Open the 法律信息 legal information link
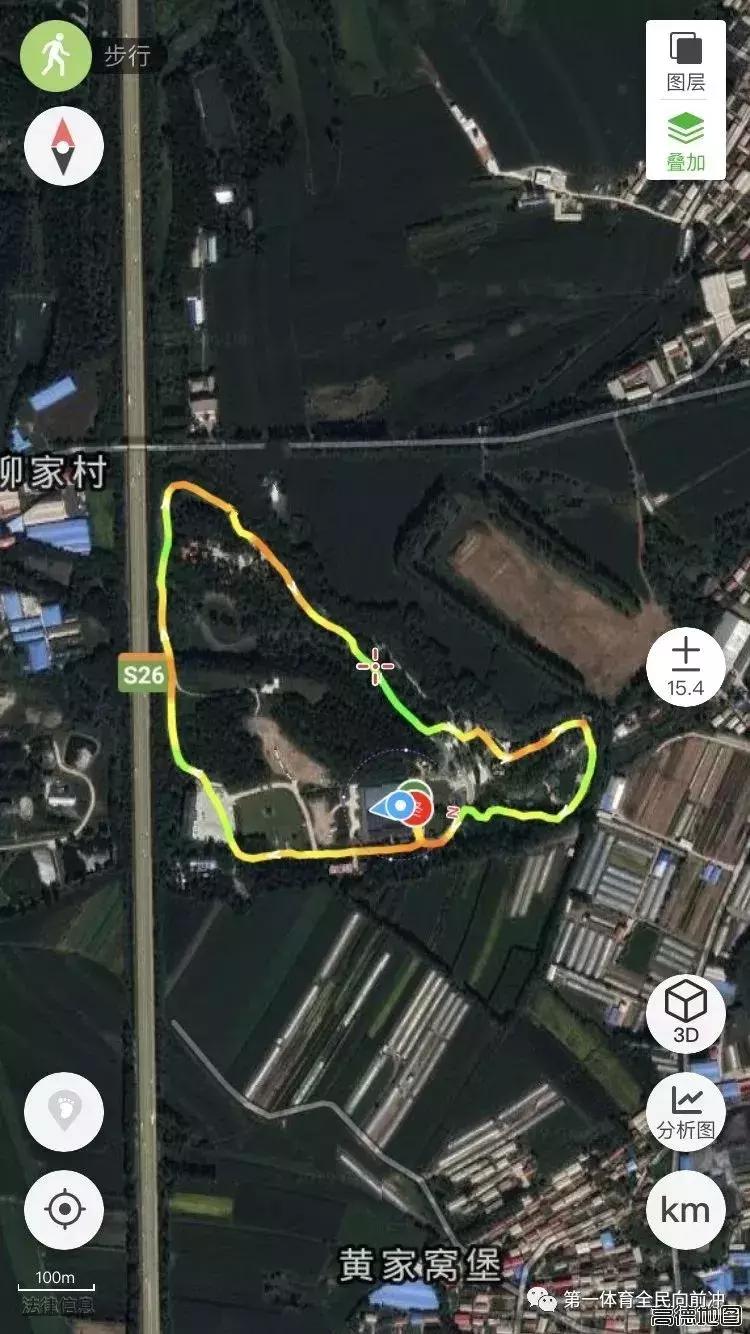This screenshot has height=1334, width=750. point(58,1304)
